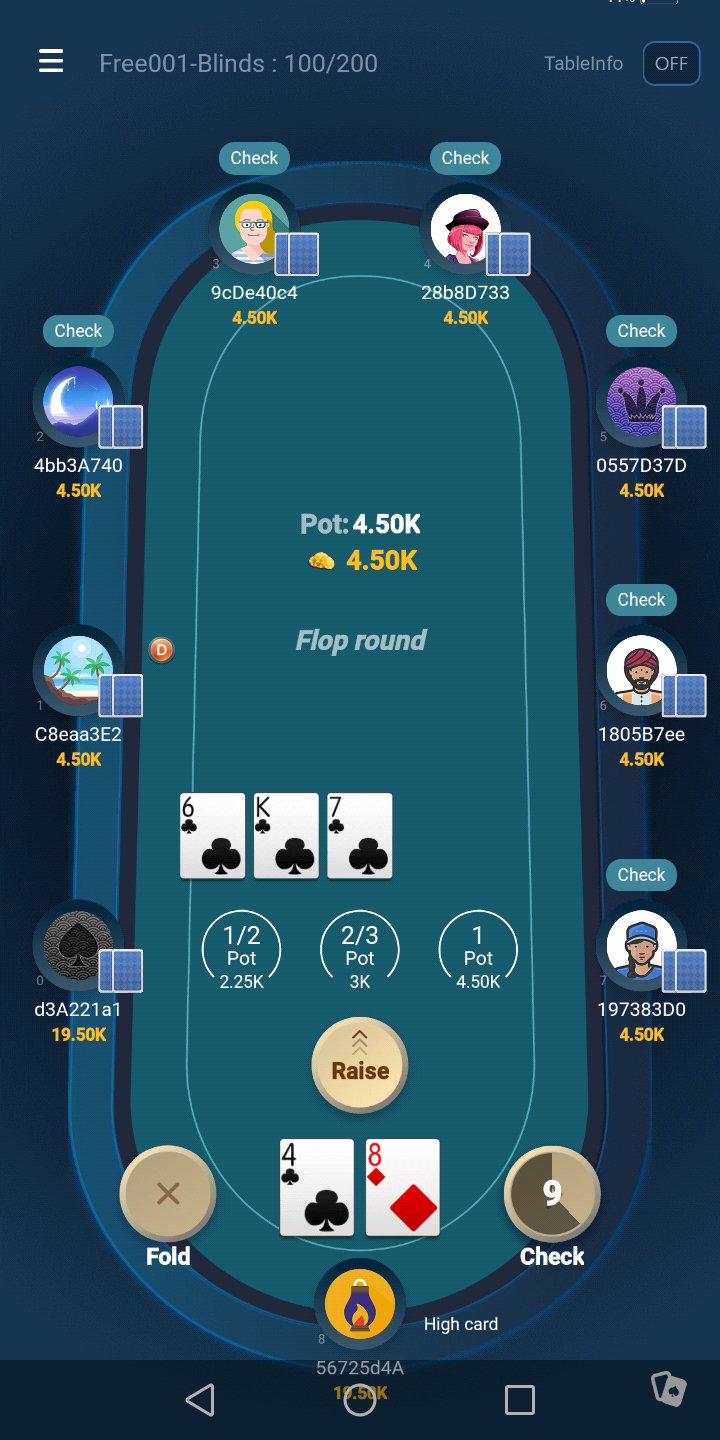
Task: Select player avatar 9cDe40c4
Action: [253, 228]
